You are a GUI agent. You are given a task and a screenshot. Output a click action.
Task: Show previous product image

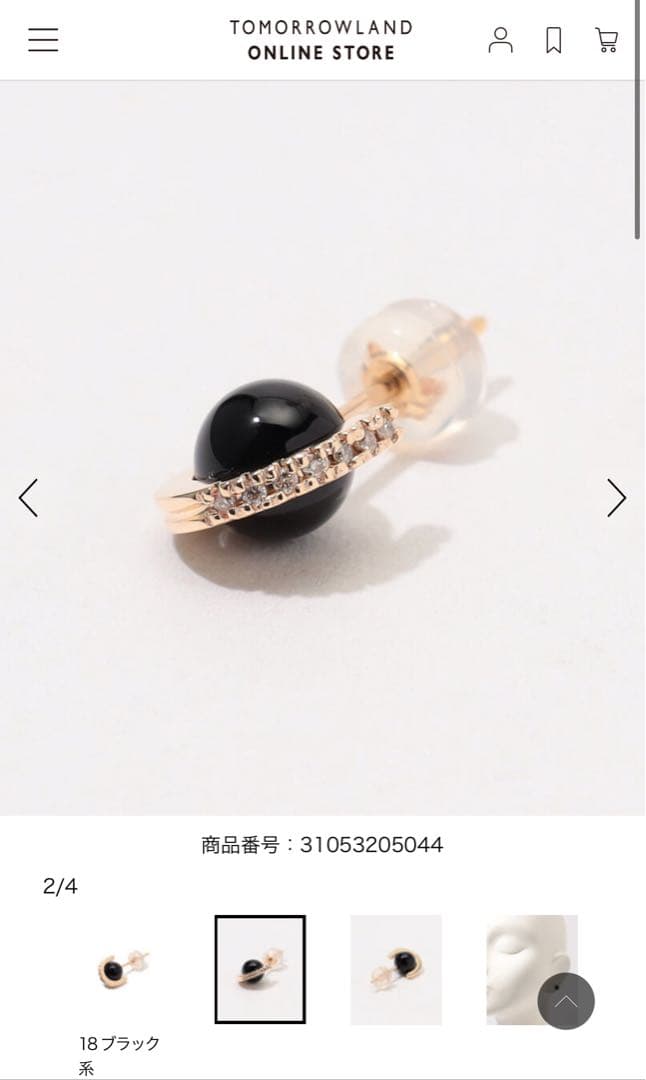pyautogui.click(x=28, y=497)
